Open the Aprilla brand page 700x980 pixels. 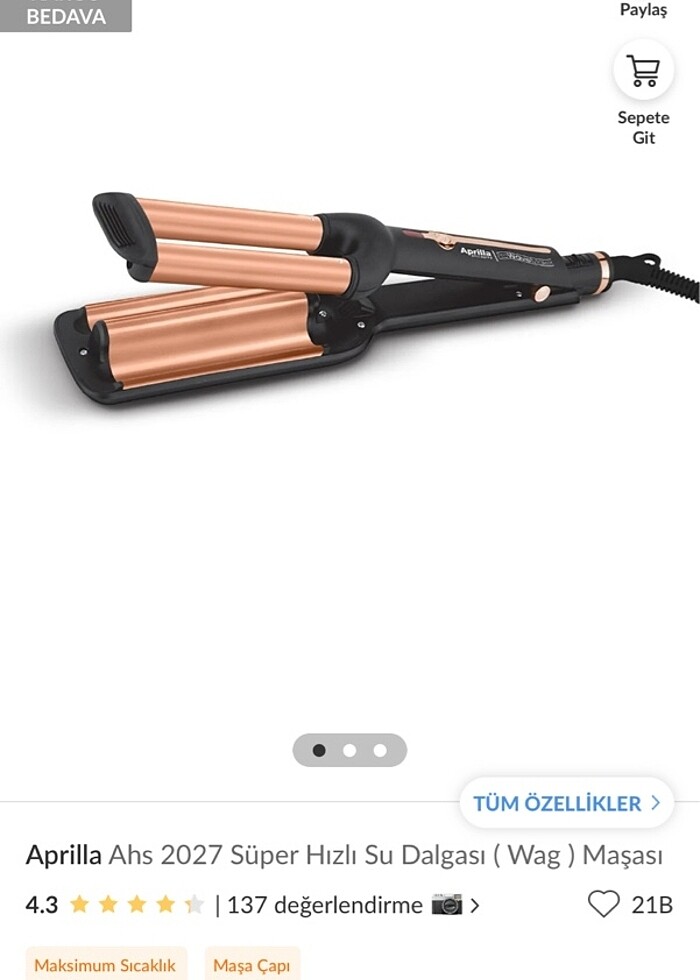63,856
